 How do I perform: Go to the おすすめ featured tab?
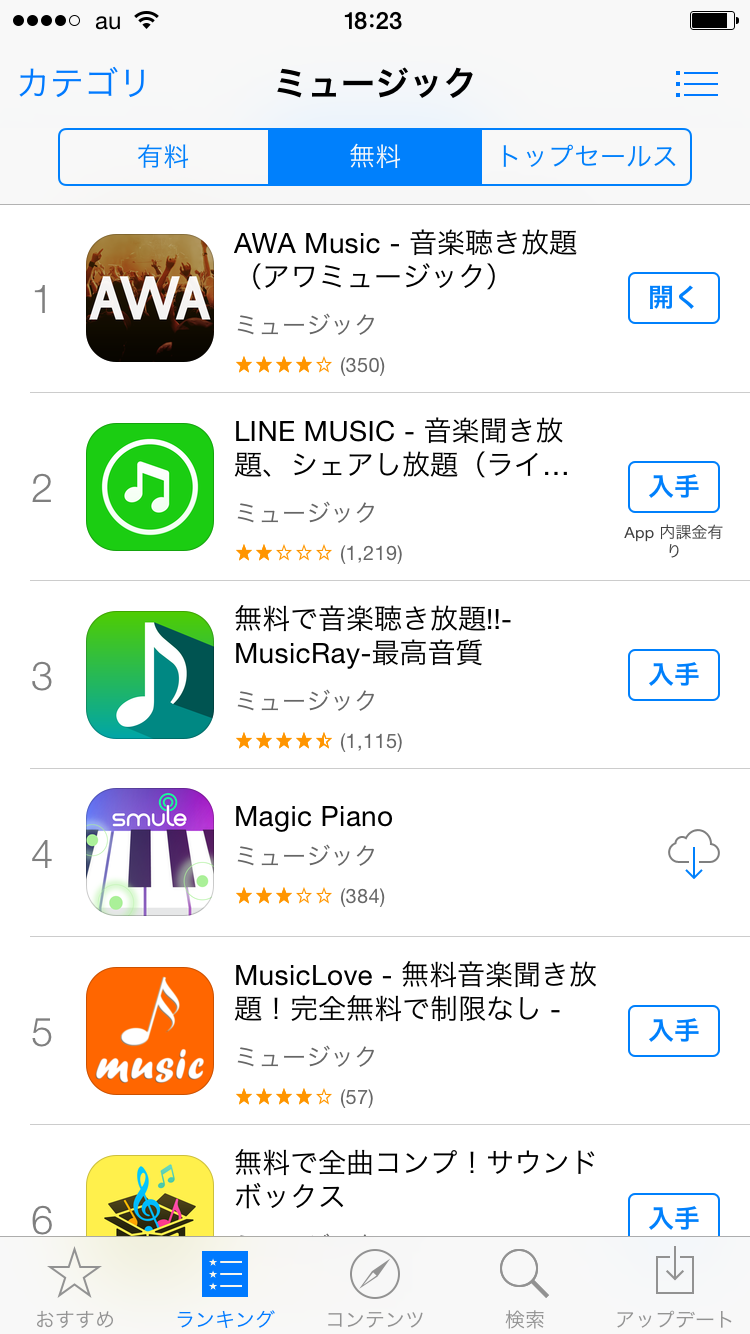(75, 1286)
